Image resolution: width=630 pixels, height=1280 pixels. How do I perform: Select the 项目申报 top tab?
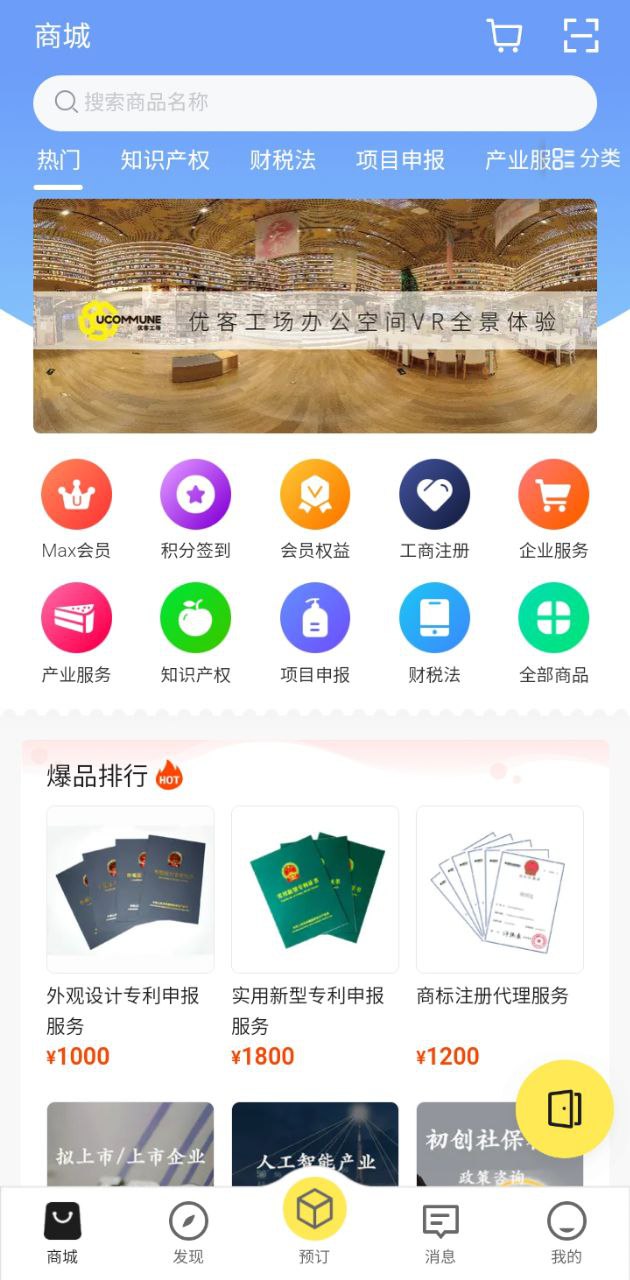(x=400, y=160)
